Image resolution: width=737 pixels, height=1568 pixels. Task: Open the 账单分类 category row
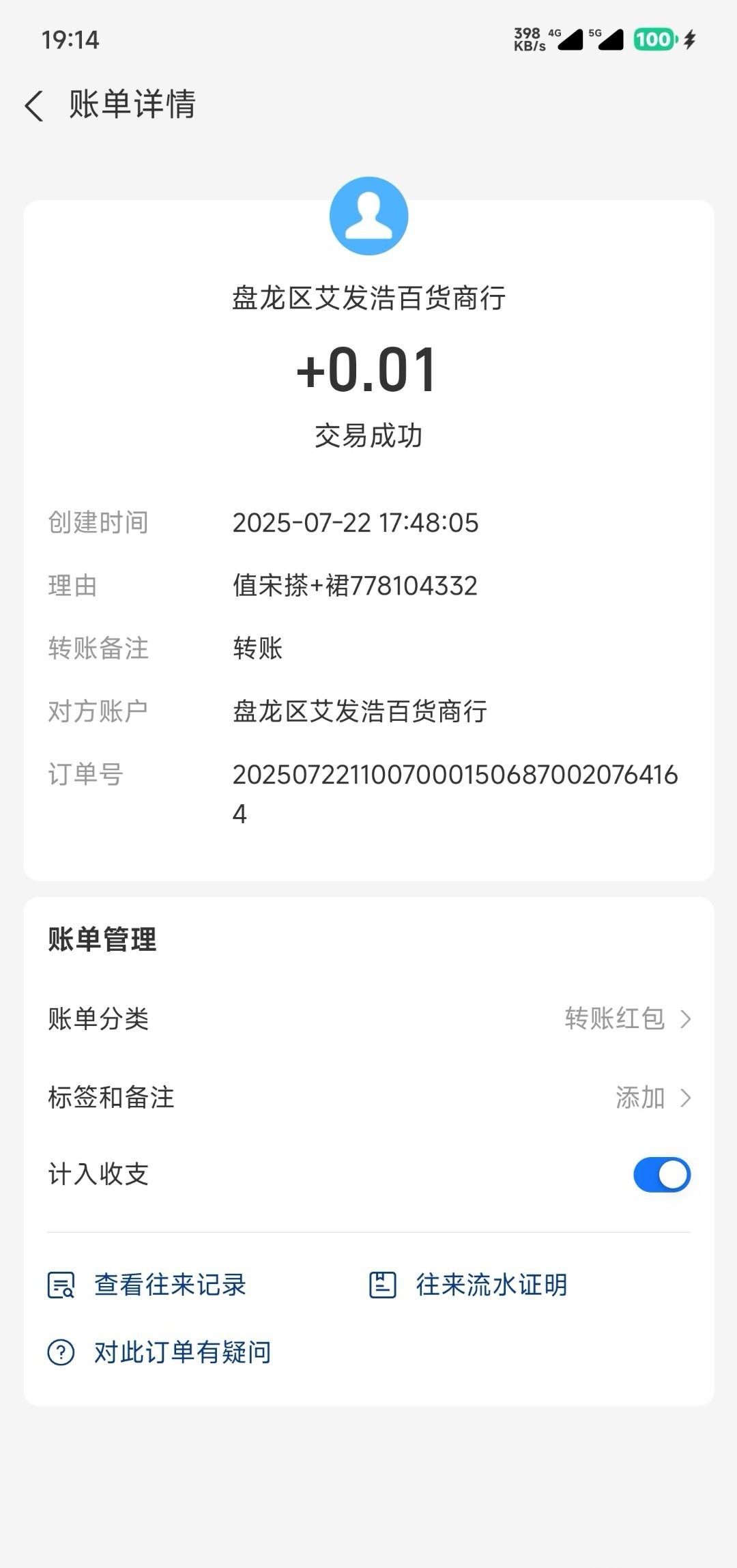369,1018
